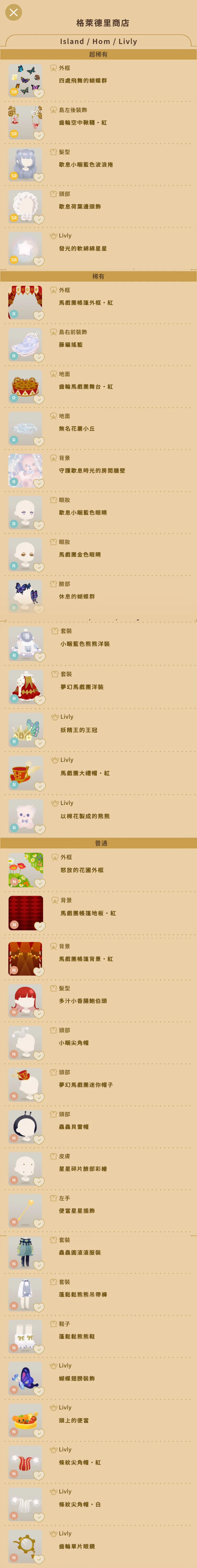Add 發光的軟綿綿星星 to favorites
The height and width of the screenshot is (1568, 197).
[38, 261]
